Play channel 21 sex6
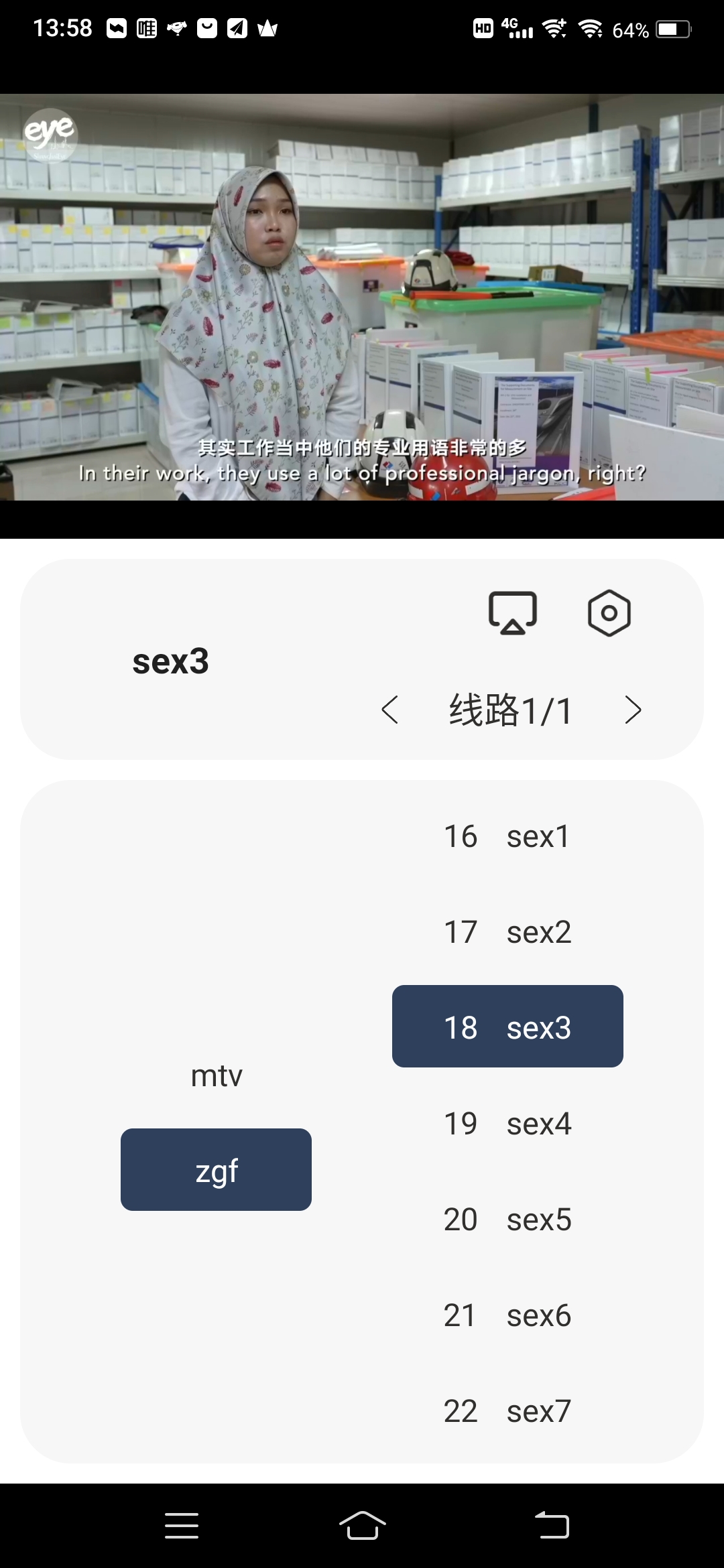 [507, 1315]
